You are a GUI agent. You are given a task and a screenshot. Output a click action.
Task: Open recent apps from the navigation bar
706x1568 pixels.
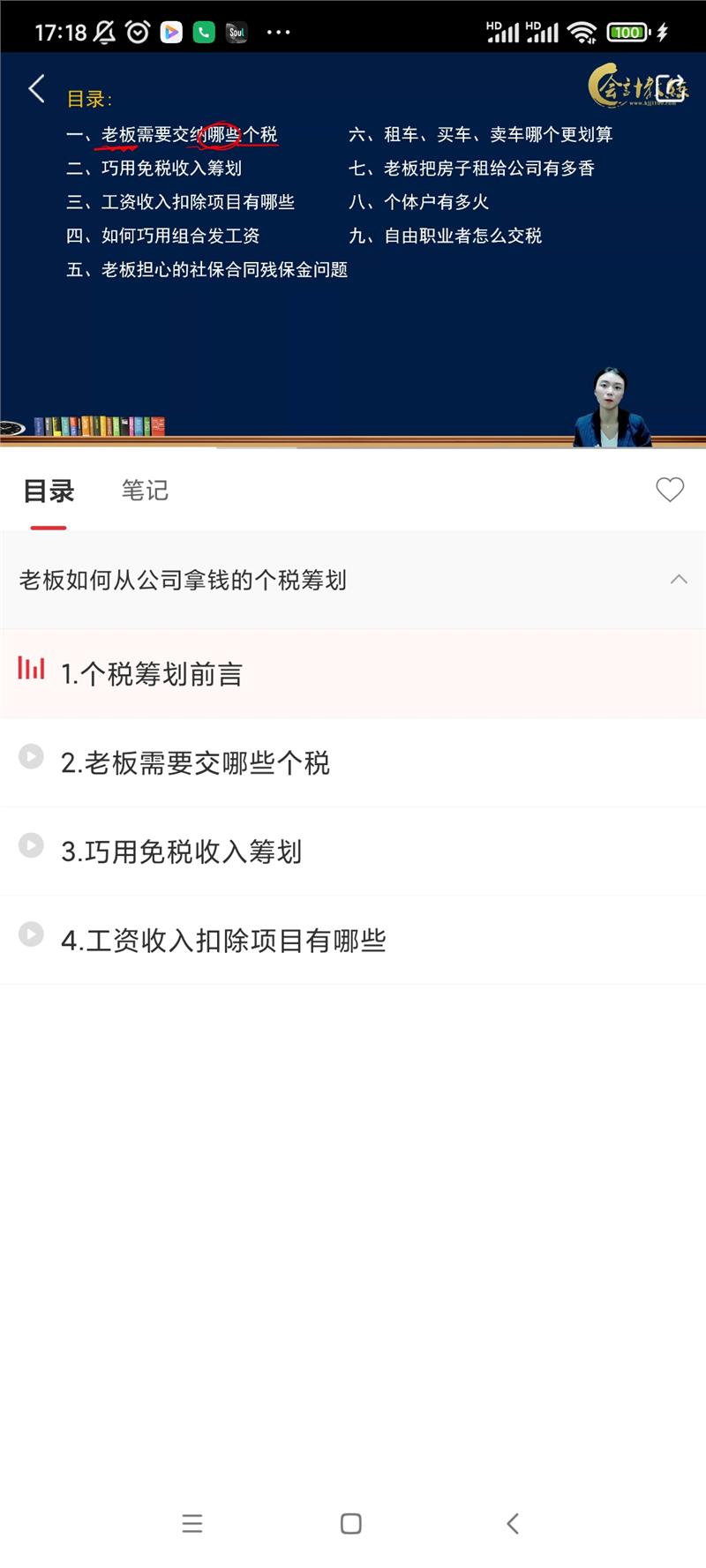point(192,1523)
